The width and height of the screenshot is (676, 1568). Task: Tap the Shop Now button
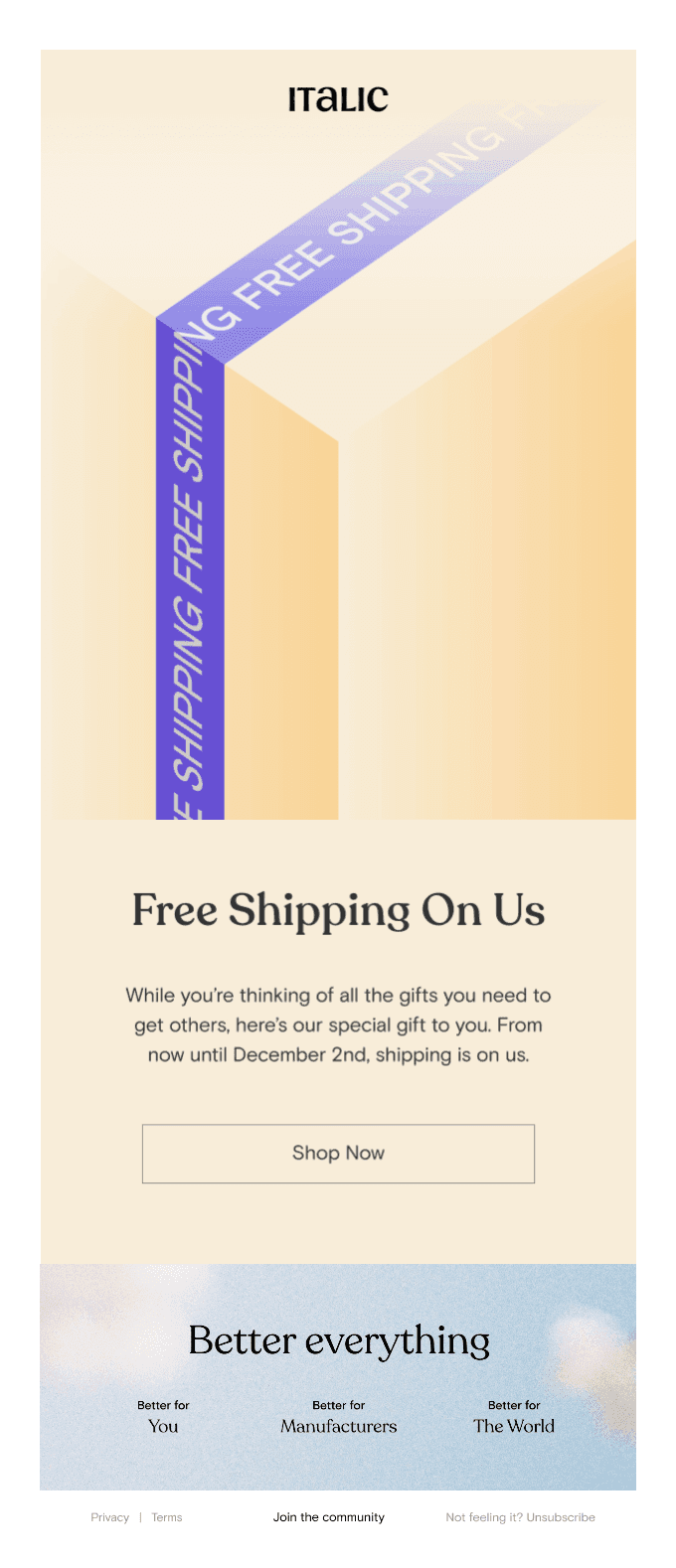tap(338, 1154)
